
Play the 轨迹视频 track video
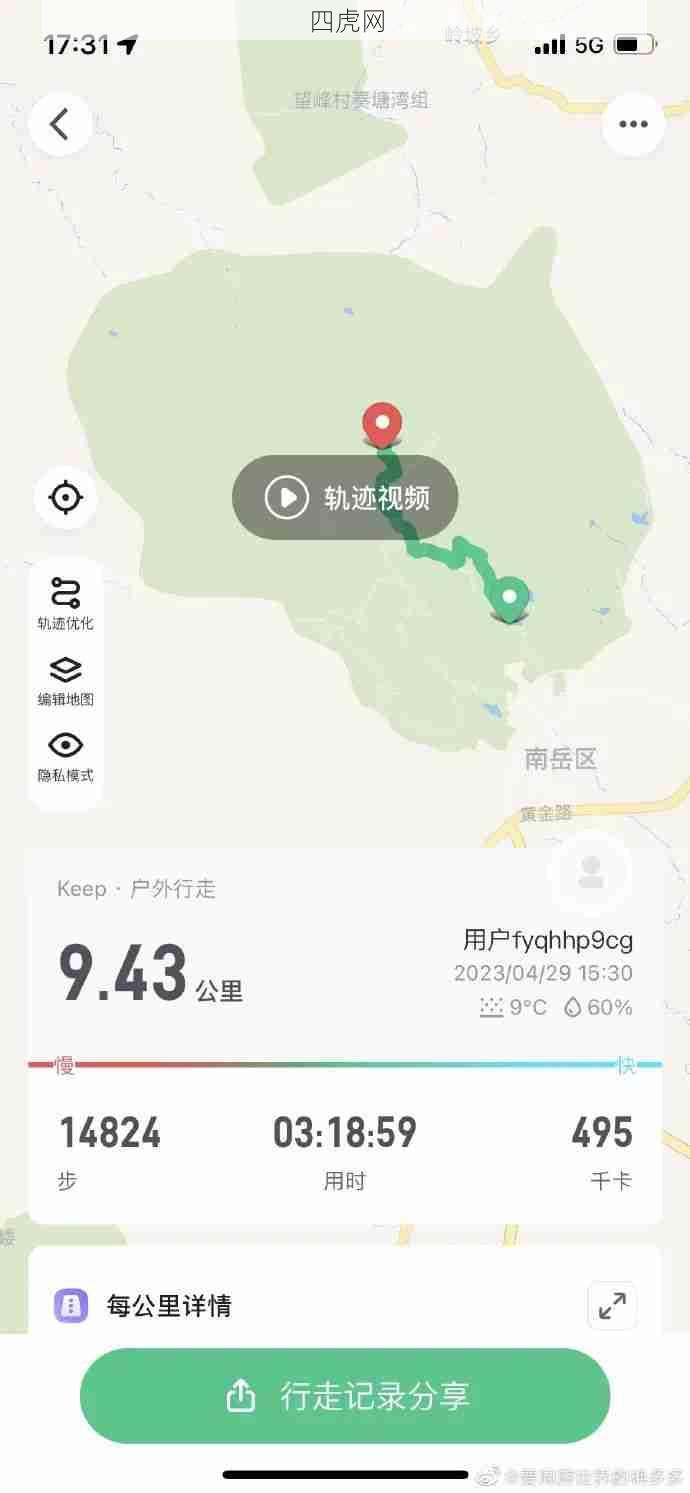(345, 497)
